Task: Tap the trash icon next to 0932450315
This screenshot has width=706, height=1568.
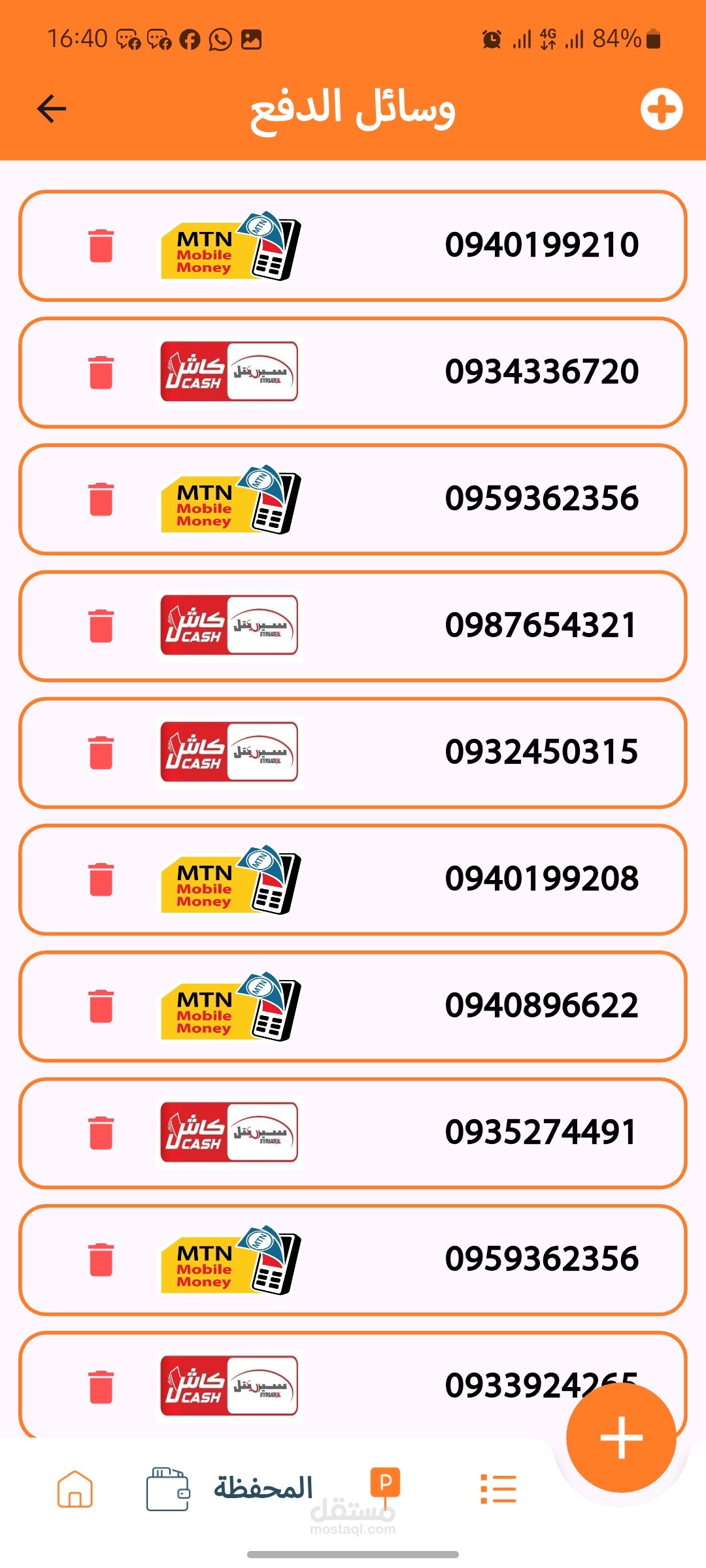Action: pyautogui.click(x=101, y=753)
